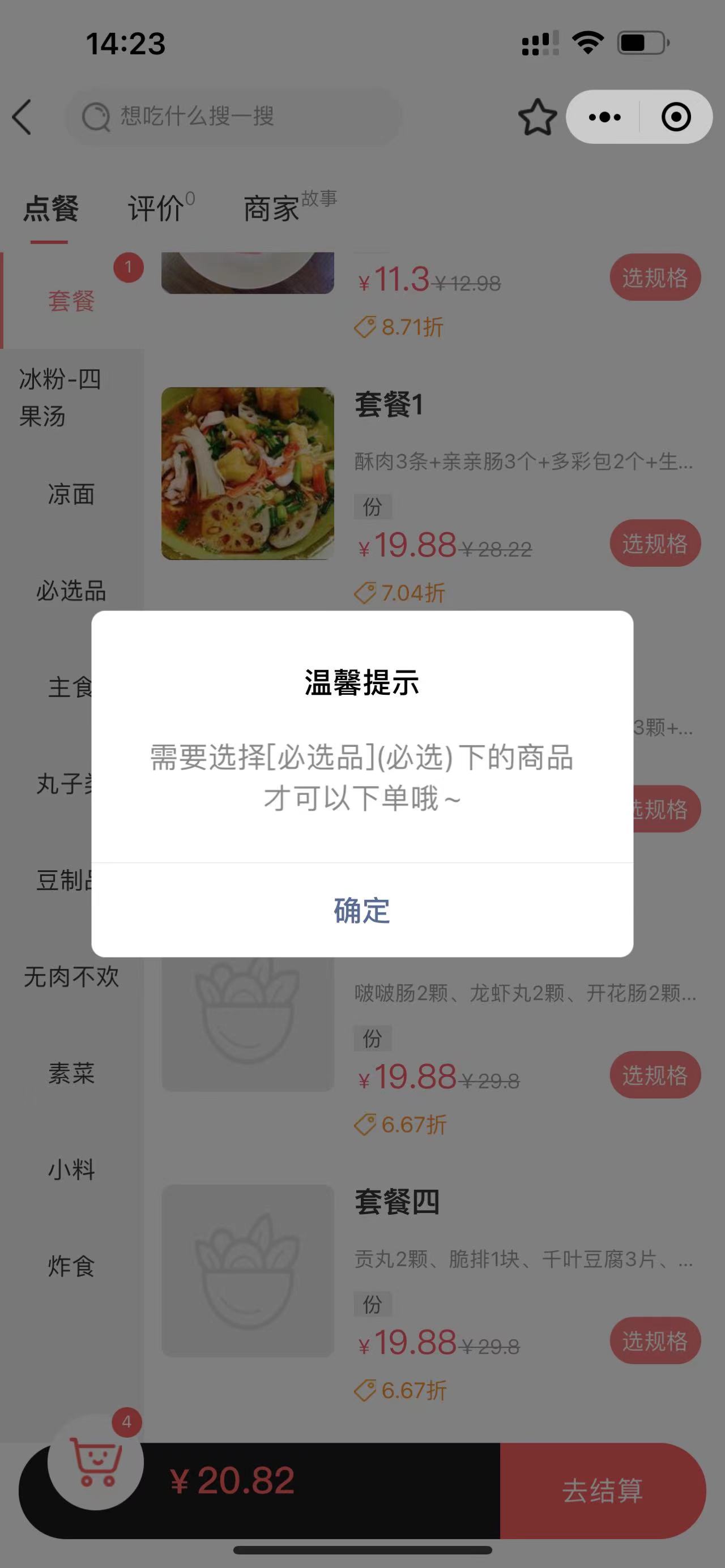Open the shopping cart icon
Viewport: 725px width, 1568px height.
(x=96, y=1461)
